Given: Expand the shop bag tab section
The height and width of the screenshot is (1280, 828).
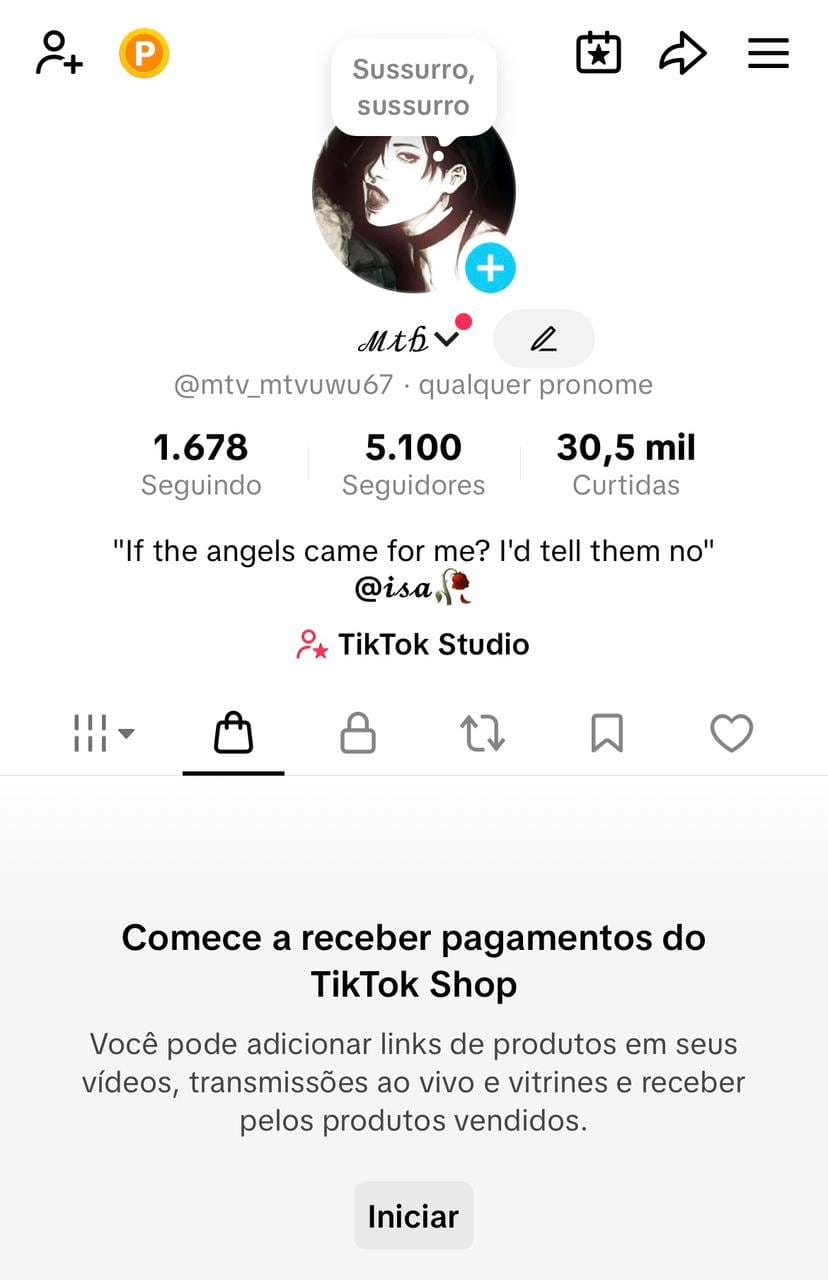Looking at the screenshot, I should 233,733.
